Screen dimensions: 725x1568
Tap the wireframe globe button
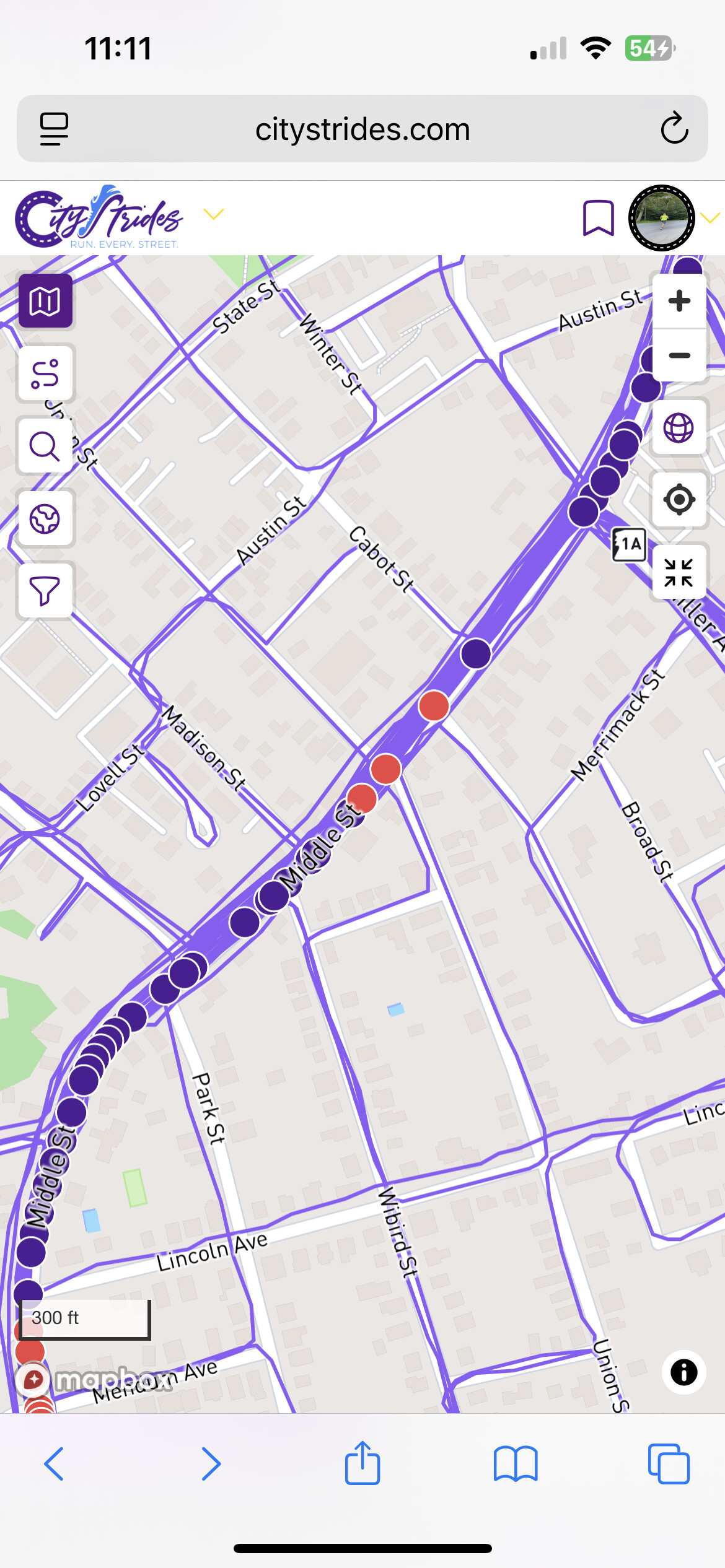(x=679, y=427)
